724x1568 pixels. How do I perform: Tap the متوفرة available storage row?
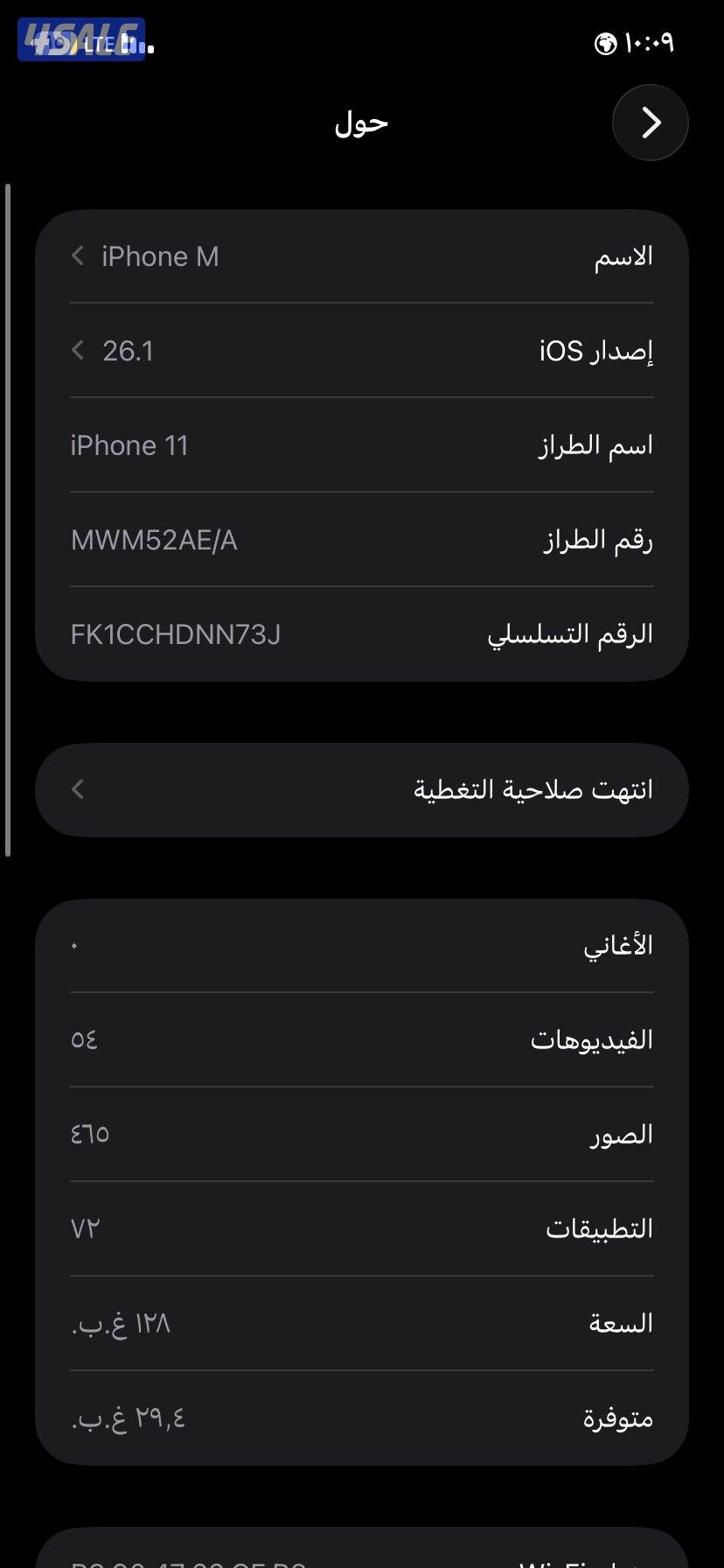(361, 1417)
